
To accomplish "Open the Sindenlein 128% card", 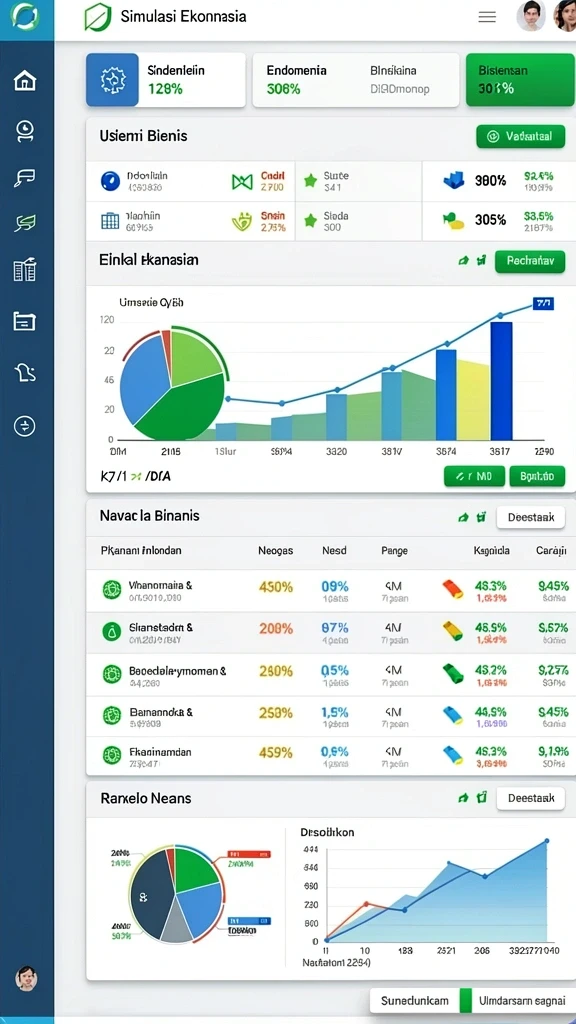I will tap(166, 80).
